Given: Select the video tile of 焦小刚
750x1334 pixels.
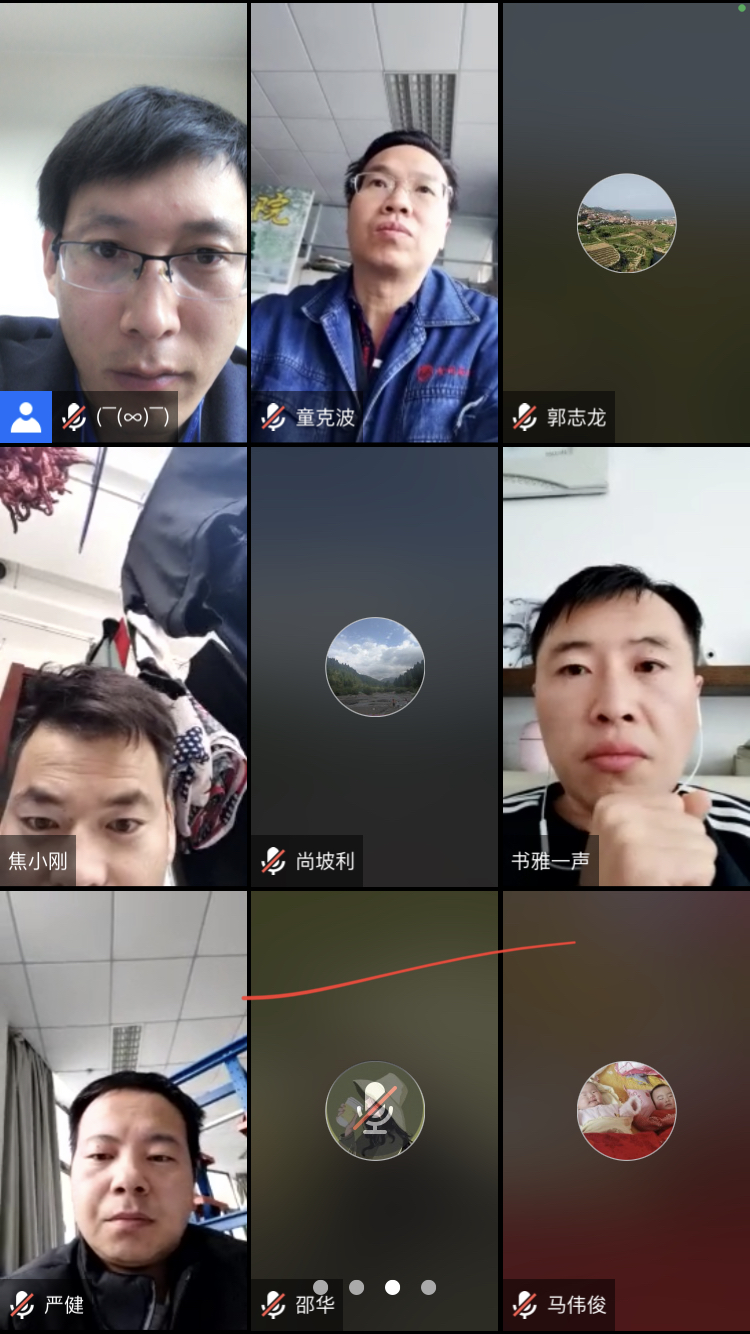Looking at the screenshot, I should (123, 666).
